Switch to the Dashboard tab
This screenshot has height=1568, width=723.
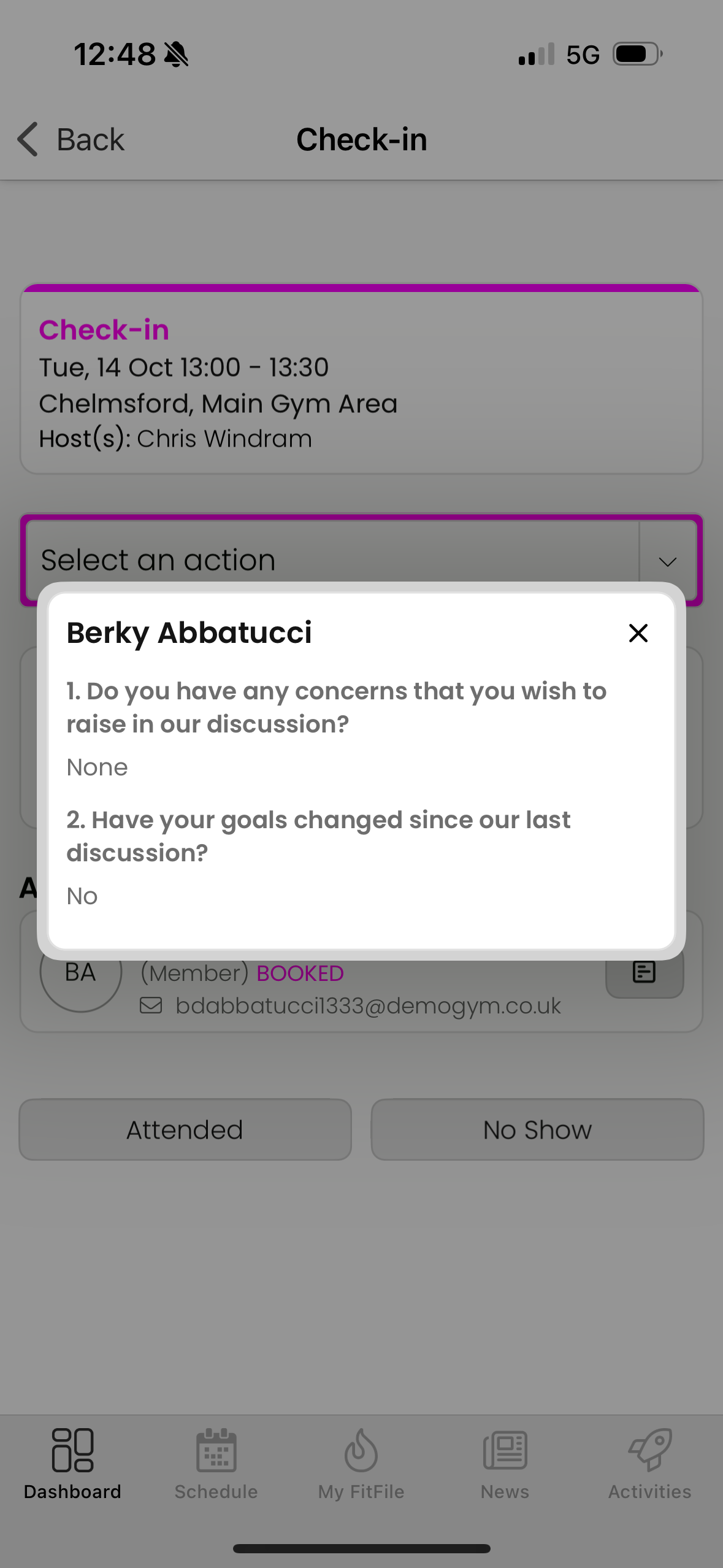point(72,1464)
